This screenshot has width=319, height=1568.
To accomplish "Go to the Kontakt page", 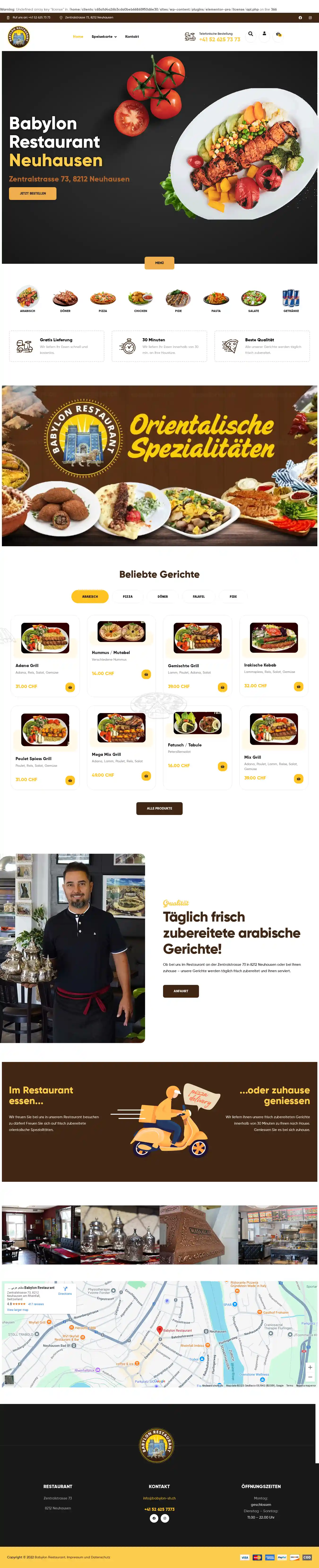I will [x=132, y=37].
